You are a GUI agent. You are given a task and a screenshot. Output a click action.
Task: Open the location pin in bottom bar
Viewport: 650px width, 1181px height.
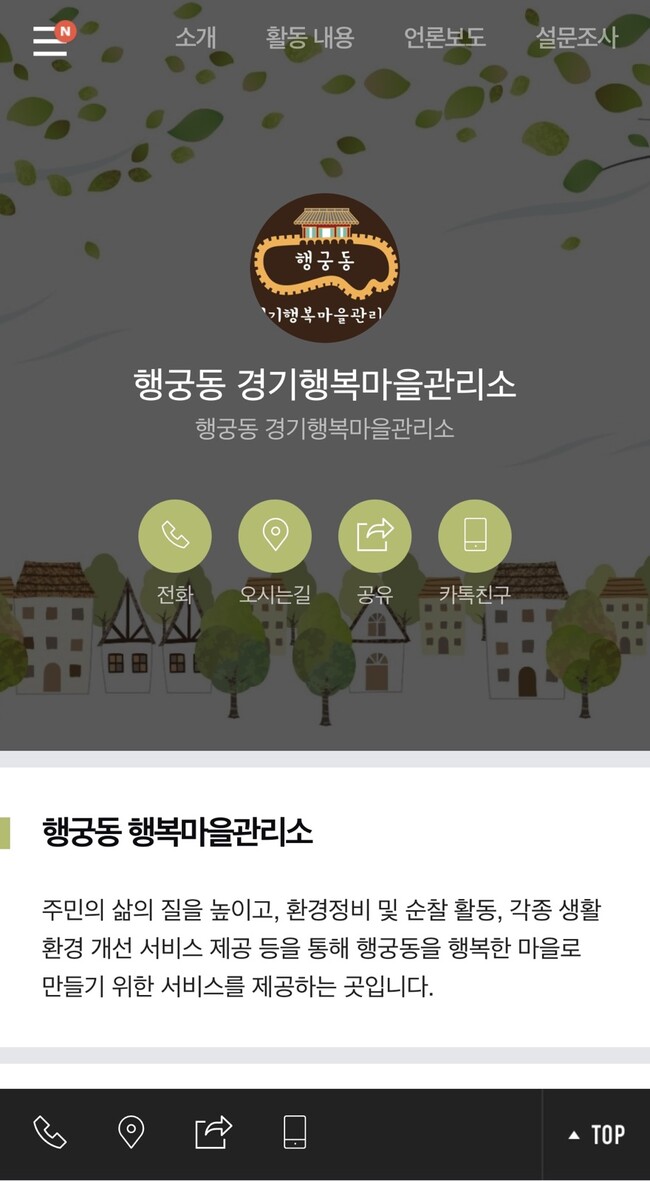[131, 1132]
